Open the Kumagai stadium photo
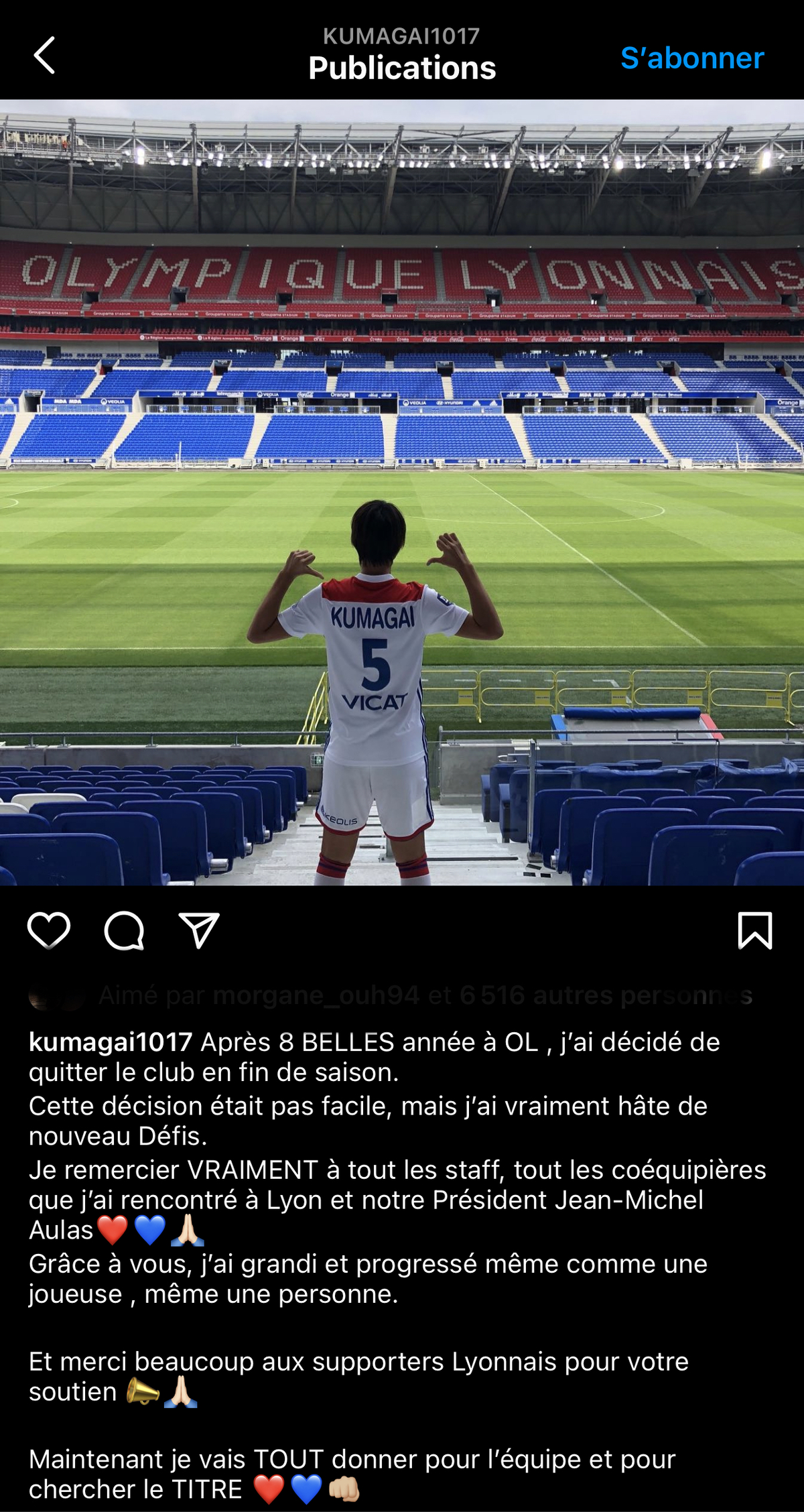This screenshot has width=804, height=1512. pyautogui.click(x=402, y=493)
